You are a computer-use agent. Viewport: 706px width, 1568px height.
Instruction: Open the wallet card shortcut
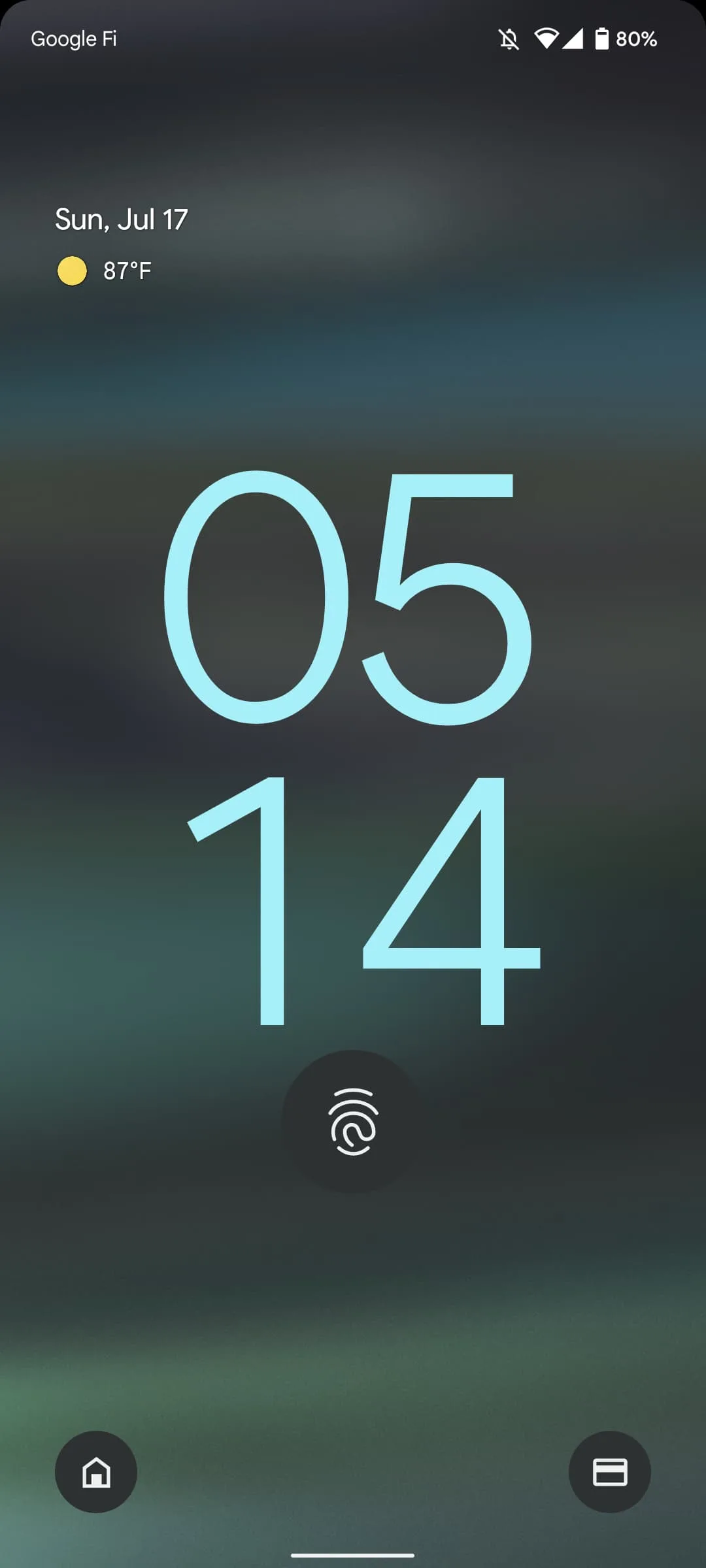click(x=609, y=1472)
